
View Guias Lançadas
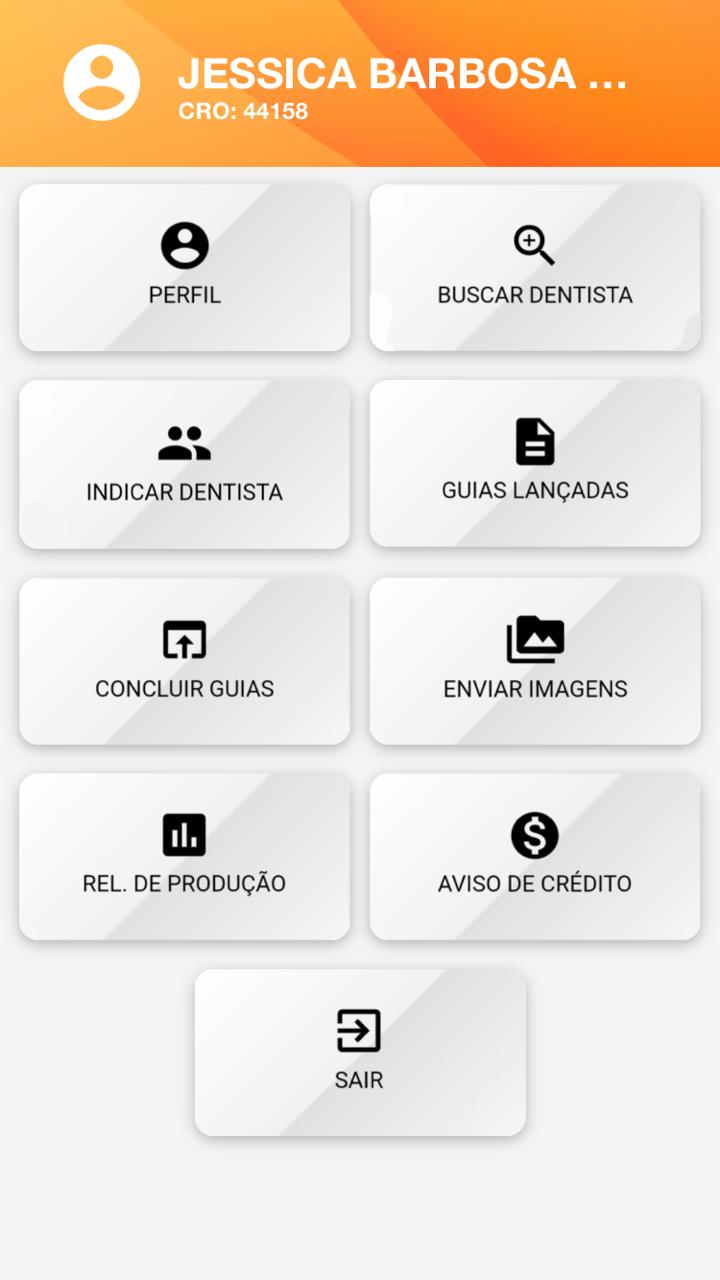pyautogui.click(x=535, y=464)
